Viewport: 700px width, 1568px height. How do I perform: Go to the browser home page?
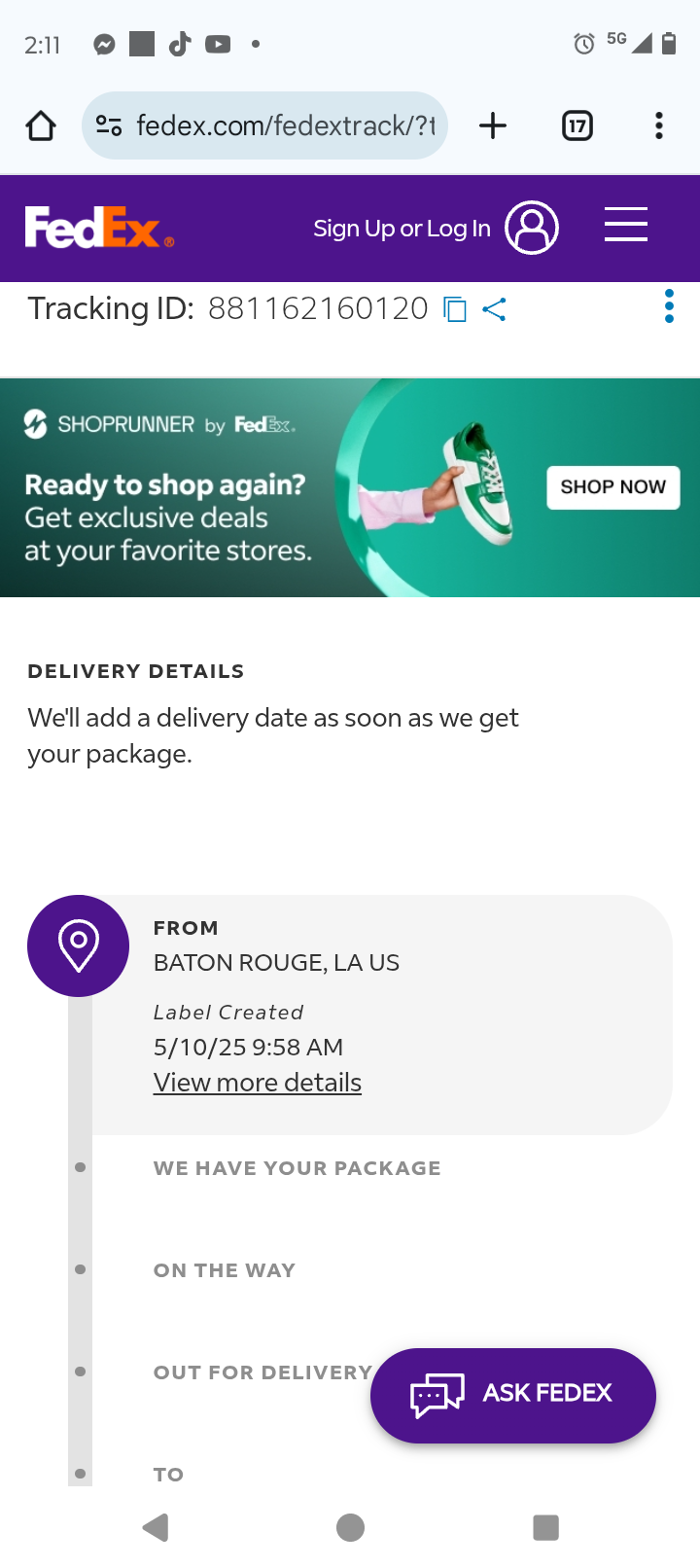coord(41,125)
